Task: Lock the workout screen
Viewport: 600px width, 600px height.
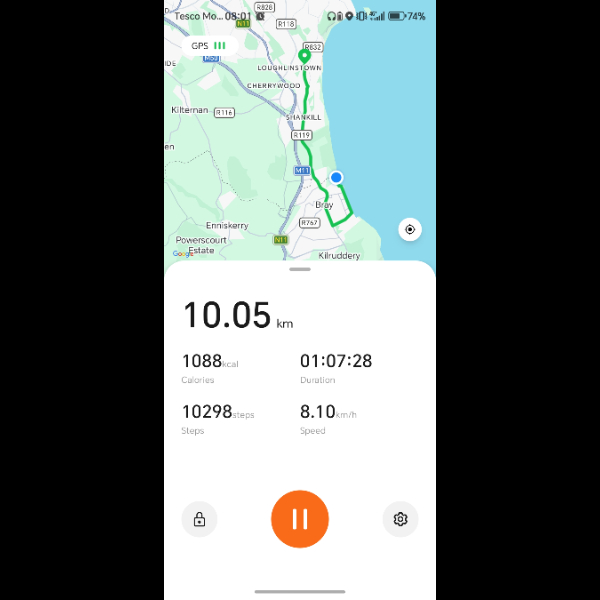Action: tap(199, 519)
